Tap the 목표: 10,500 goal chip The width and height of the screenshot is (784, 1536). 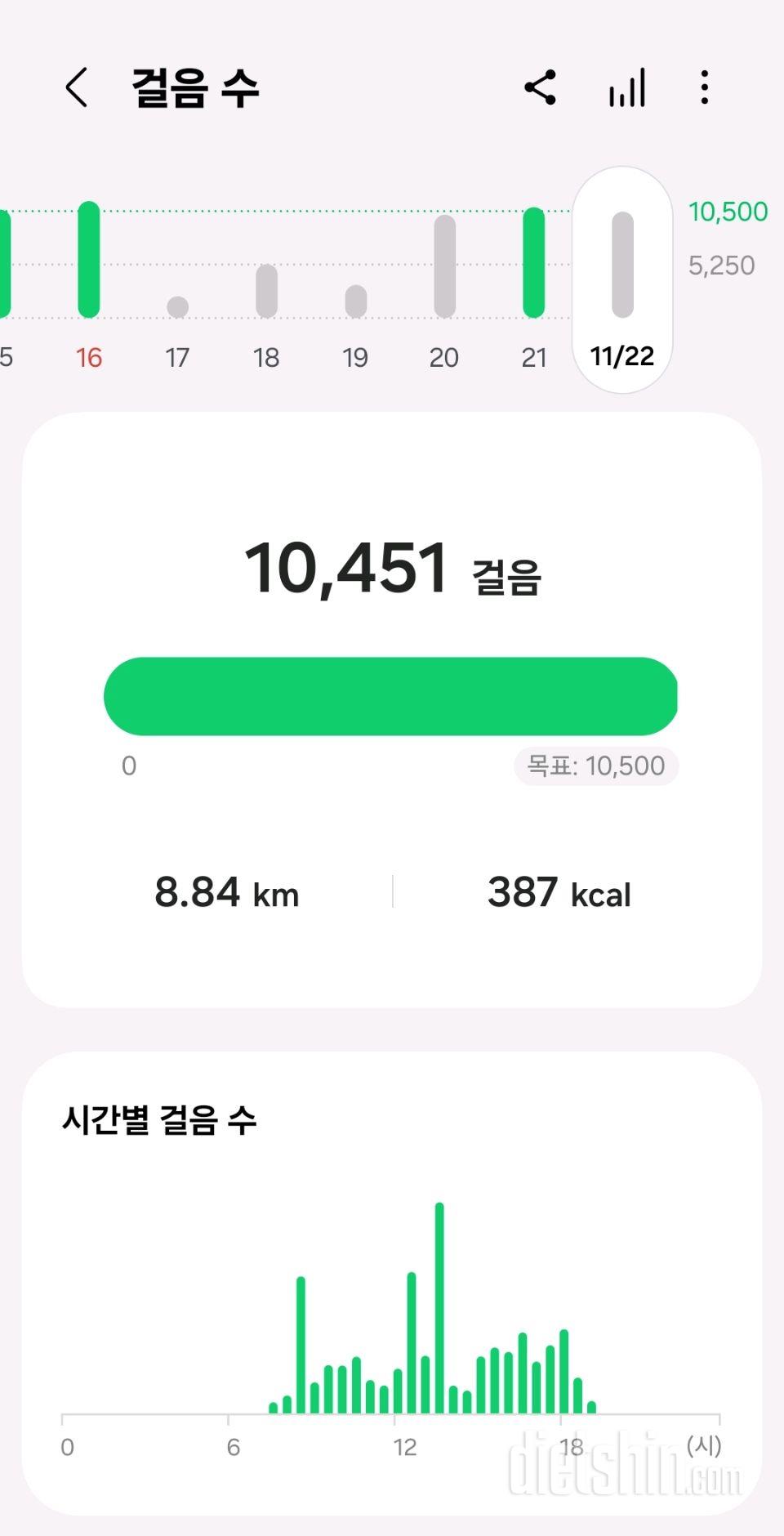click(x=596, y=766)
